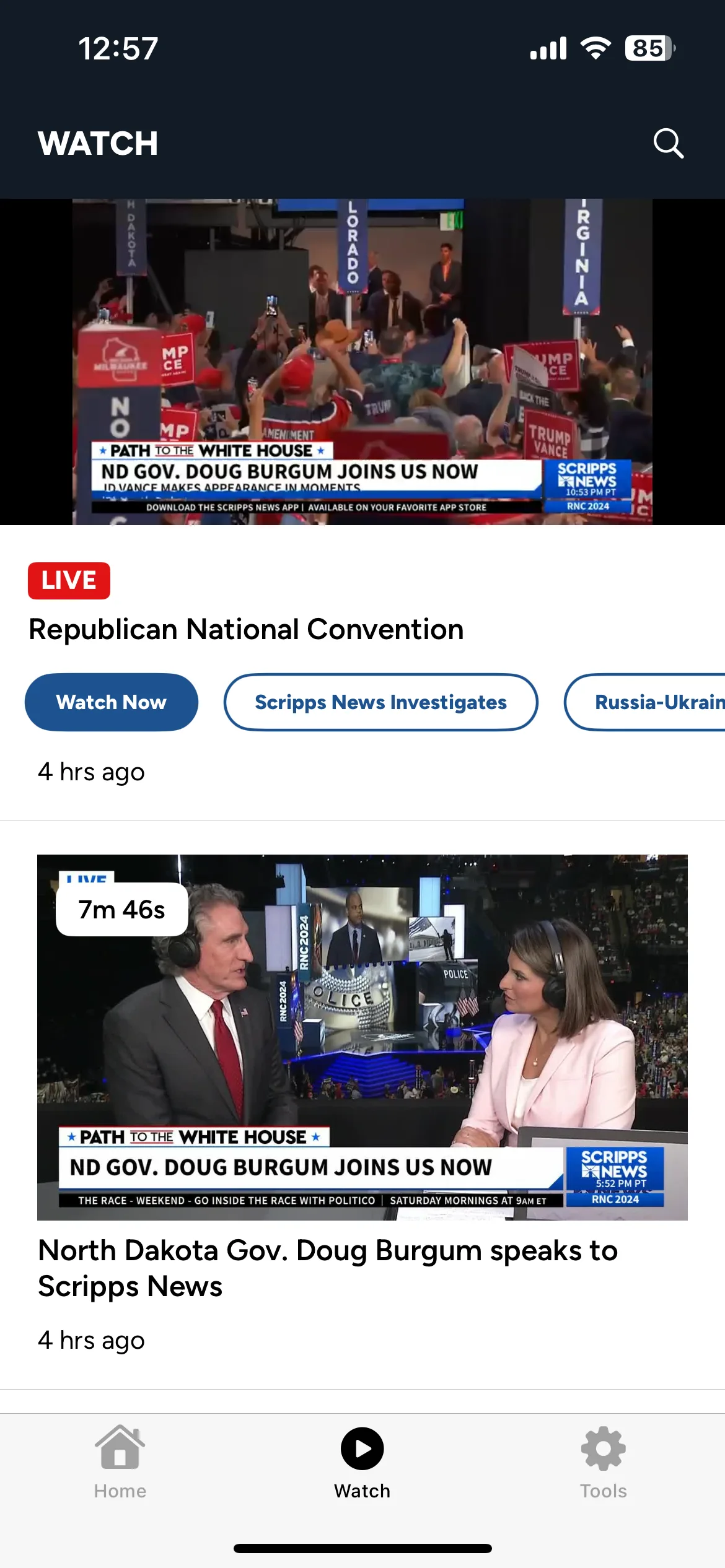This screenshot has width=725, height=1568.
Task: Play the live Republican National Convention video
Action: pyautogui.click(x=362, y=362)
